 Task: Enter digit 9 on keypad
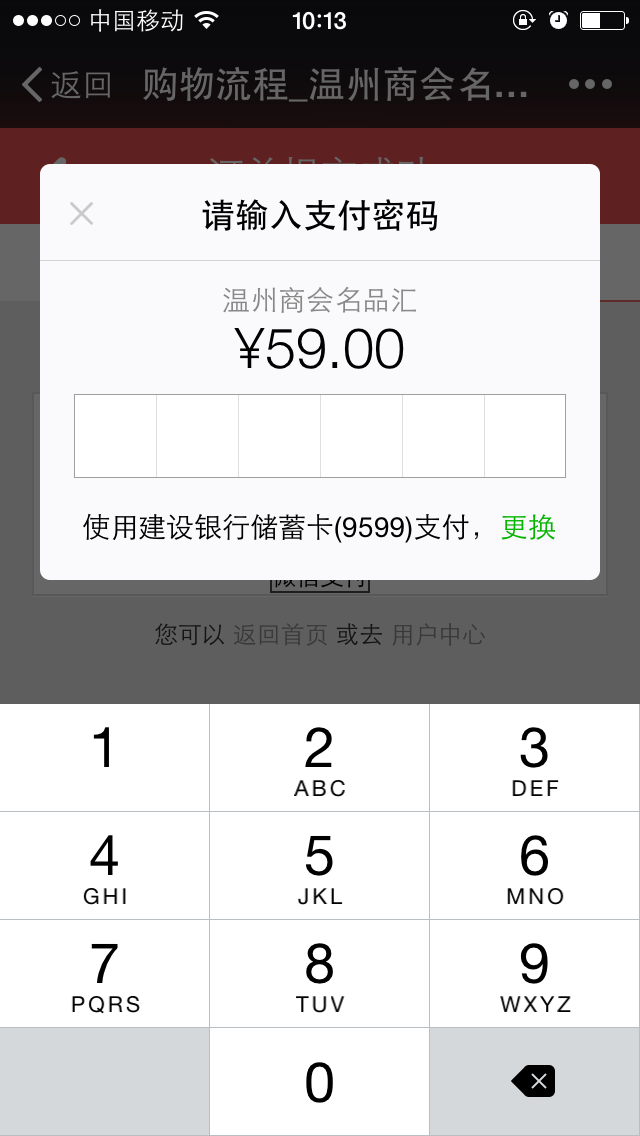(534, 973)
